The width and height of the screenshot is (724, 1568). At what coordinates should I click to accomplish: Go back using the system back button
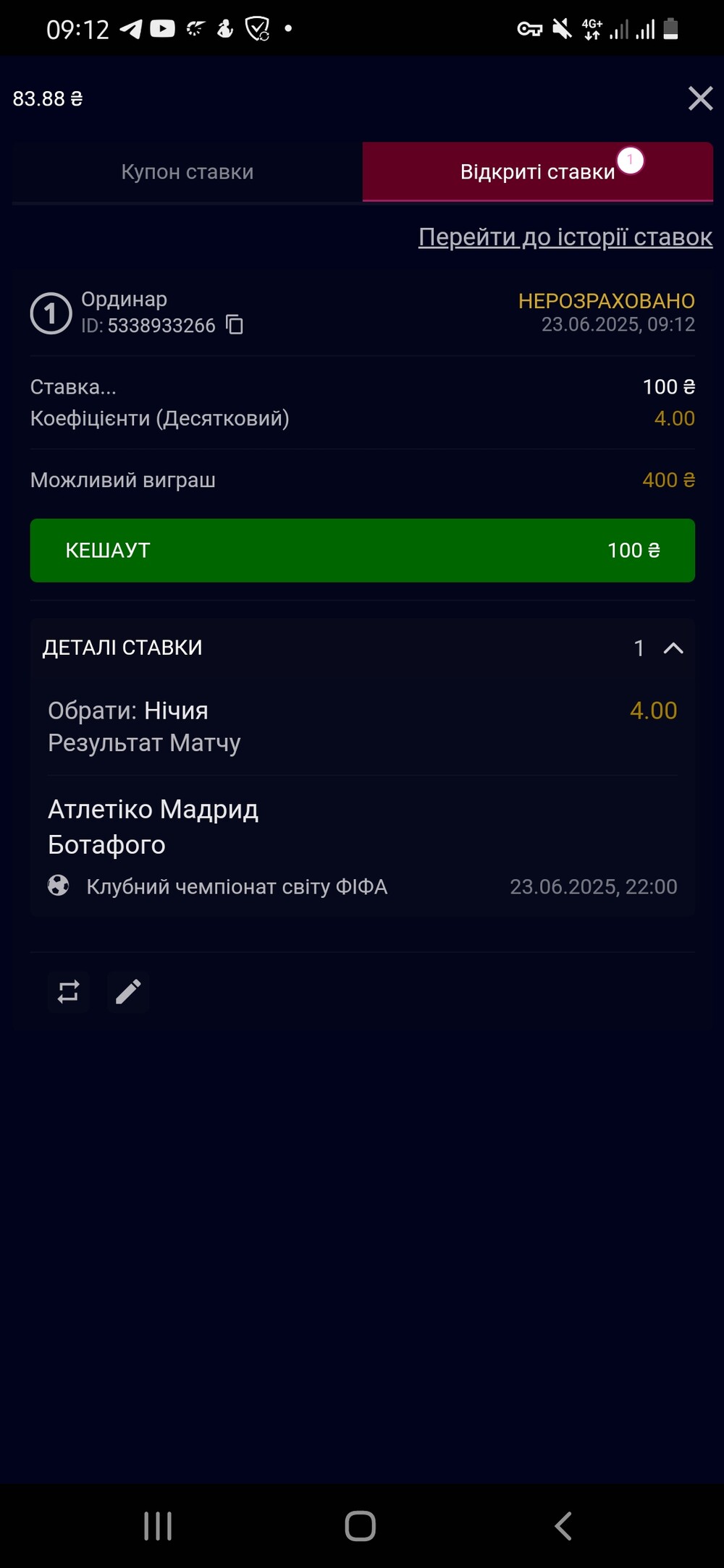[x=563, y=1526]
